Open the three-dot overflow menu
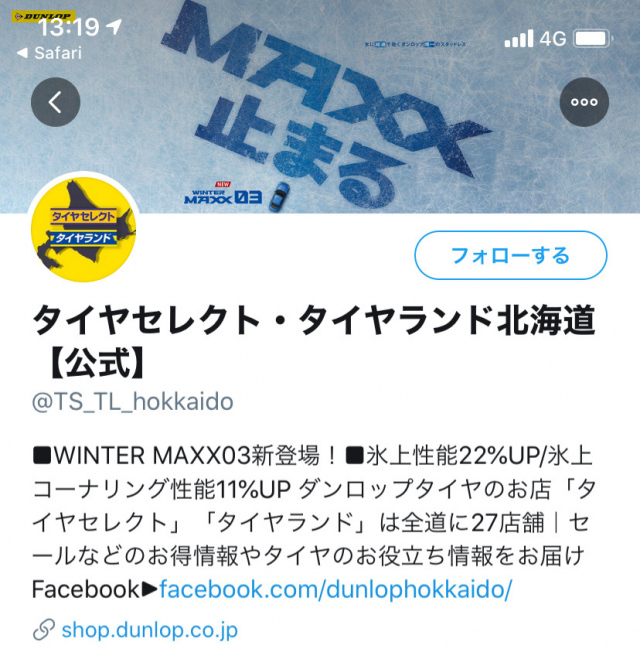 (x=583, y=101)
